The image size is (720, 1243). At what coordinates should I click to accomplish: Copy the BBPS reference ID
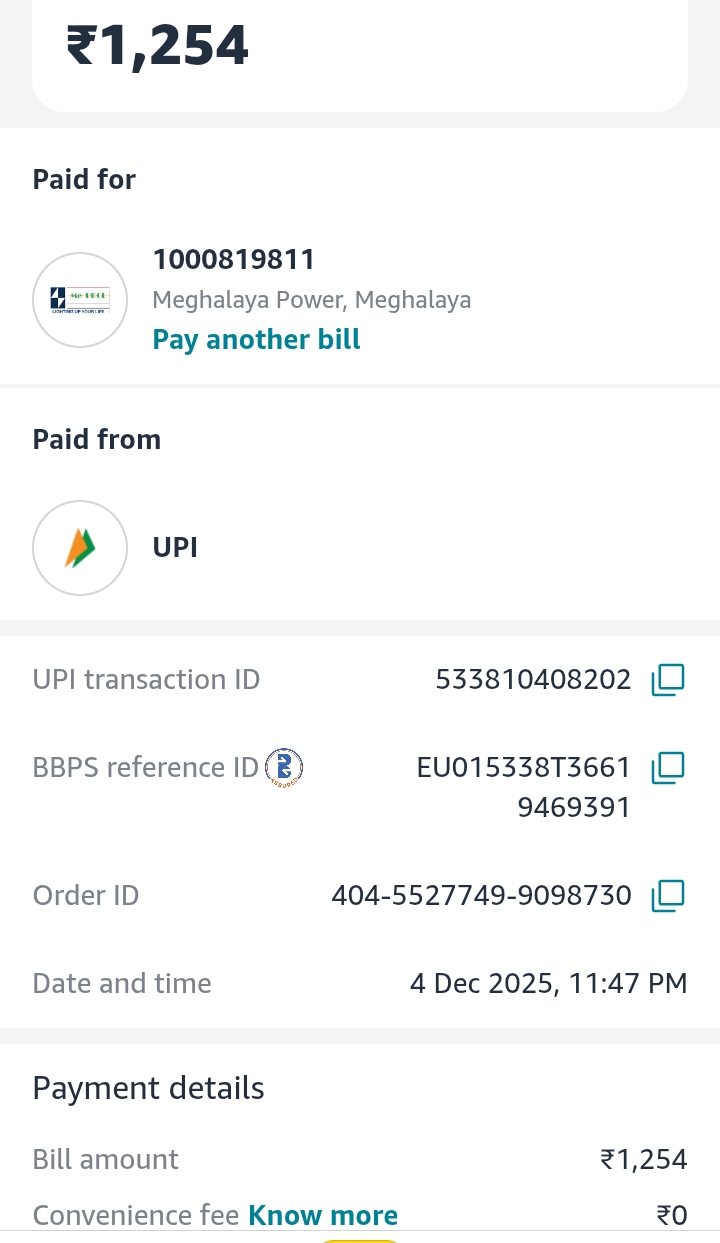667,768
